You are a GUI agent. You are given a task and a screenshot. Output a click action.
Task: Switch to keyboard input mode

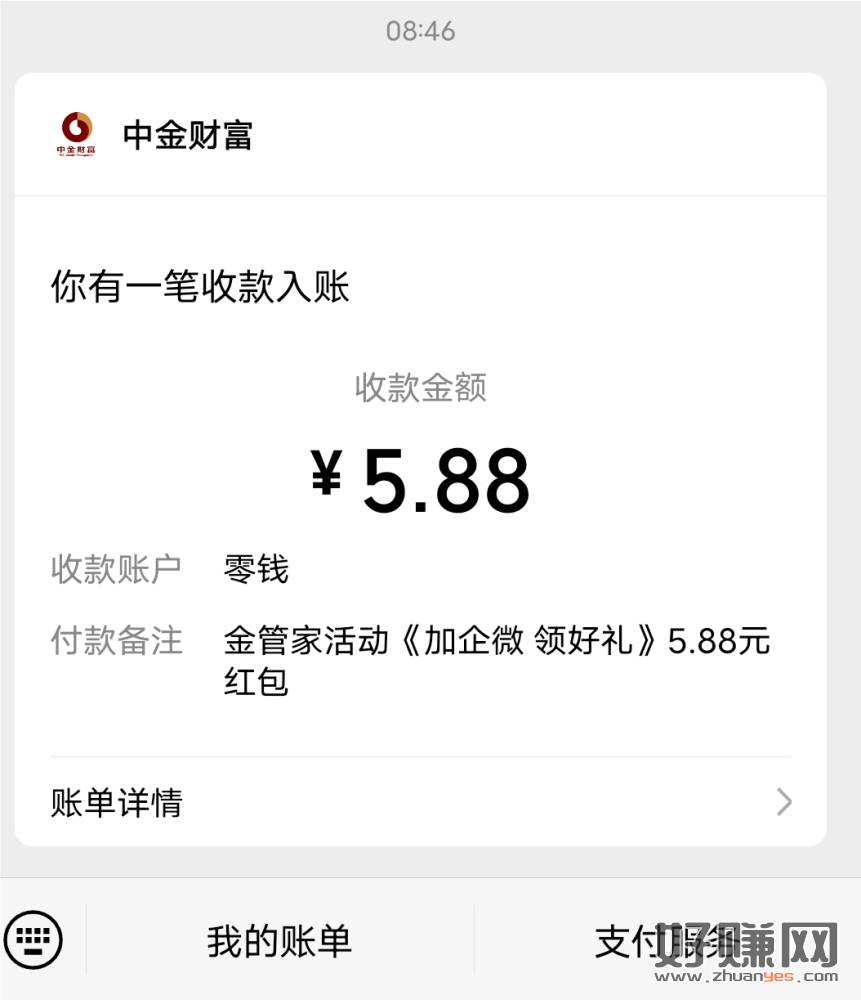click(x=33, y=939)
